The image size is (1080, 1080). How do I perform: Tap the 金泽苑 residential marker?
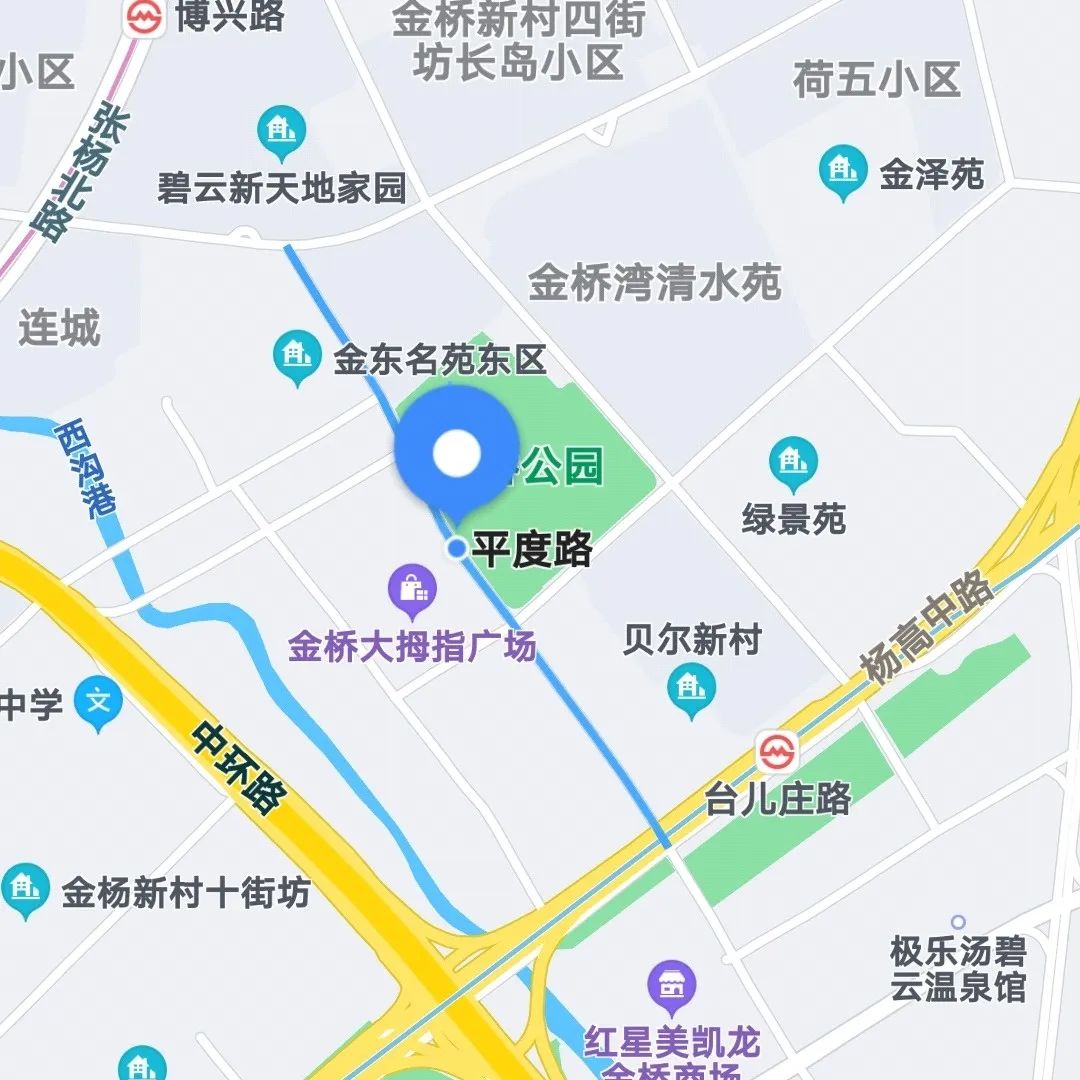pos(843,172)
